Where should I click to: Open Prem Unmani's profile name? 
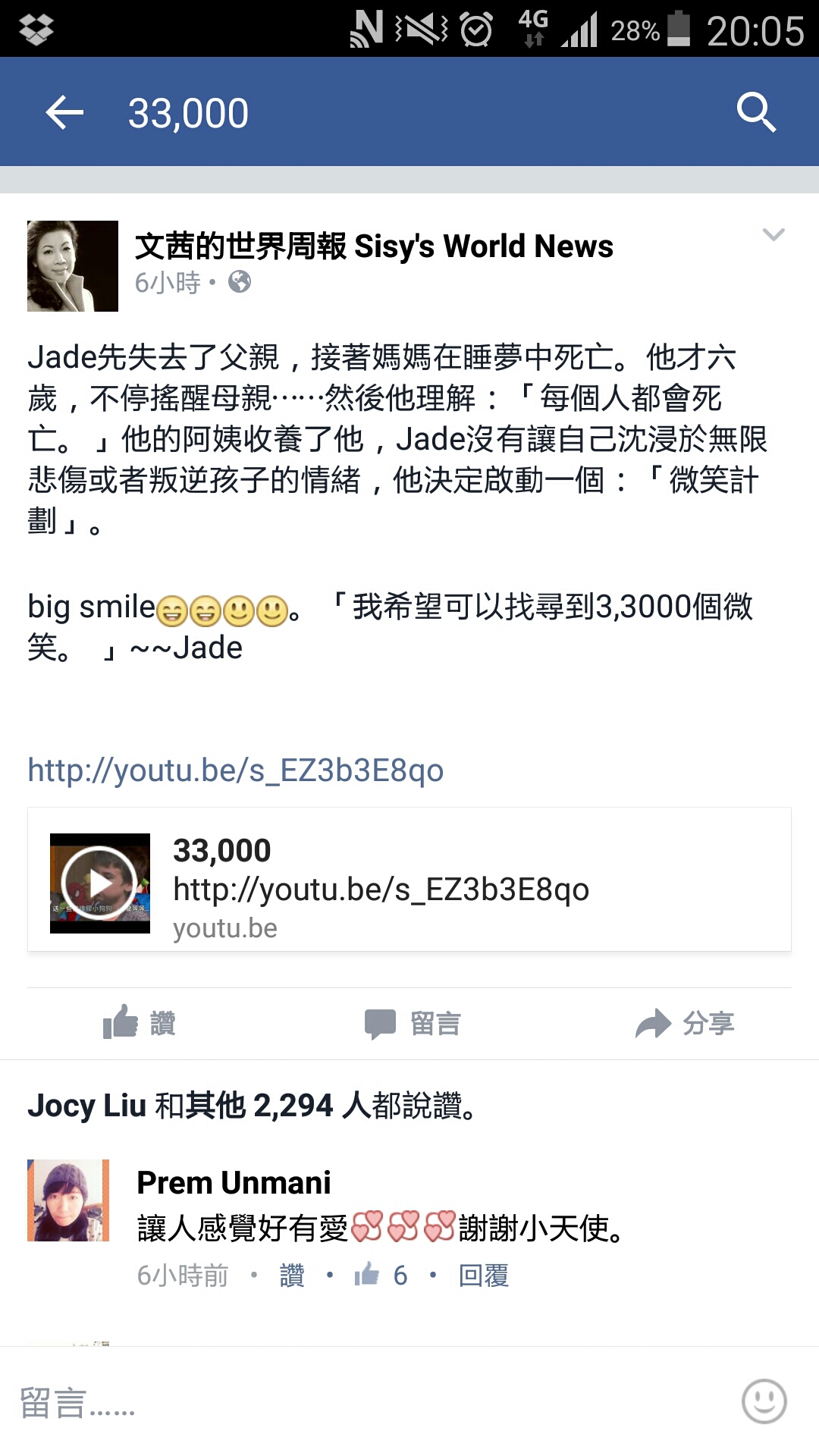point(234,1182)
